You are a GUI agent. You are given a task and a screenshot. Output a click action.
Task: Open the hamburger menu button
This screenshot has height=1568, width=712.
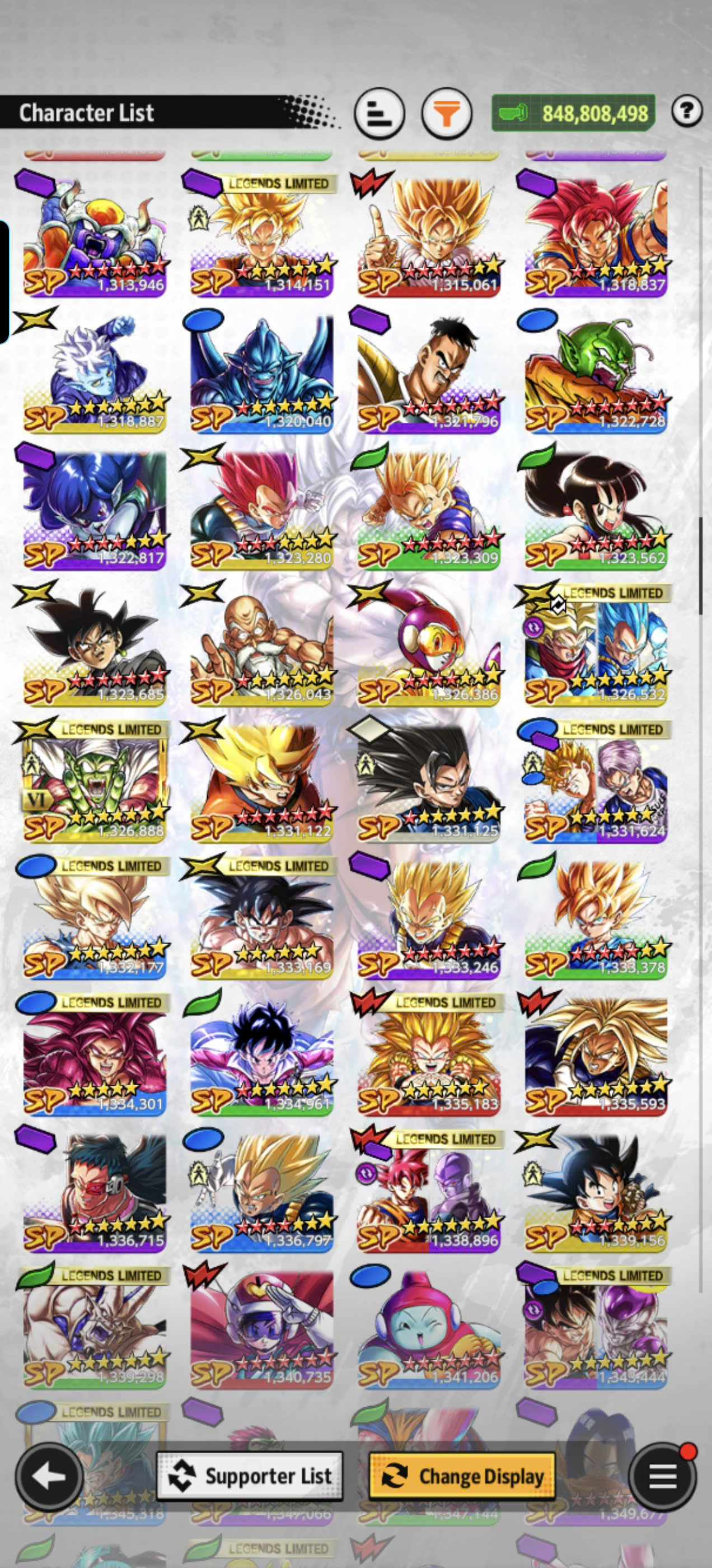tap(662, 1476)
